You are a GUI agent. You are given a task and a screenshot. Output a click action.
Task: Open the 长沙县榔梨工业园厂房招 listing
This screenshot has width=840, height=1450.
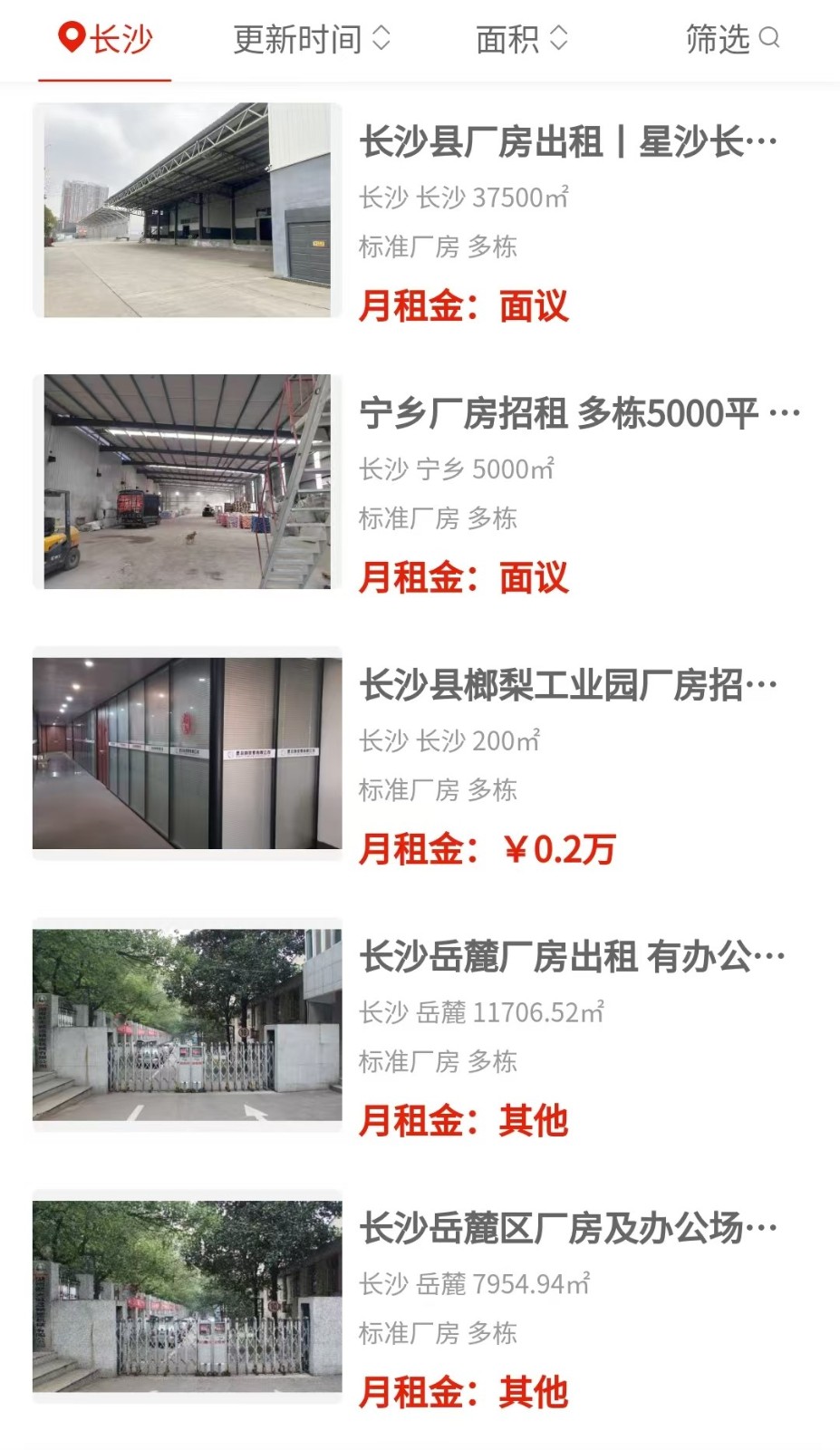point(568,685)
